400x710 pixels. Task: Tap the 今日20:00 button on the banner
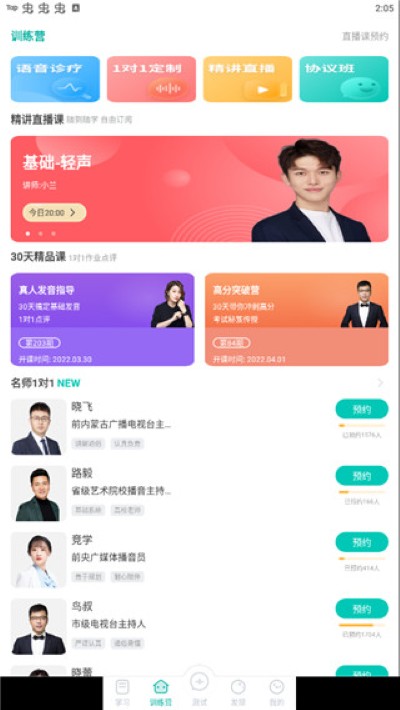pyautogui.click(x=54, y=212)
